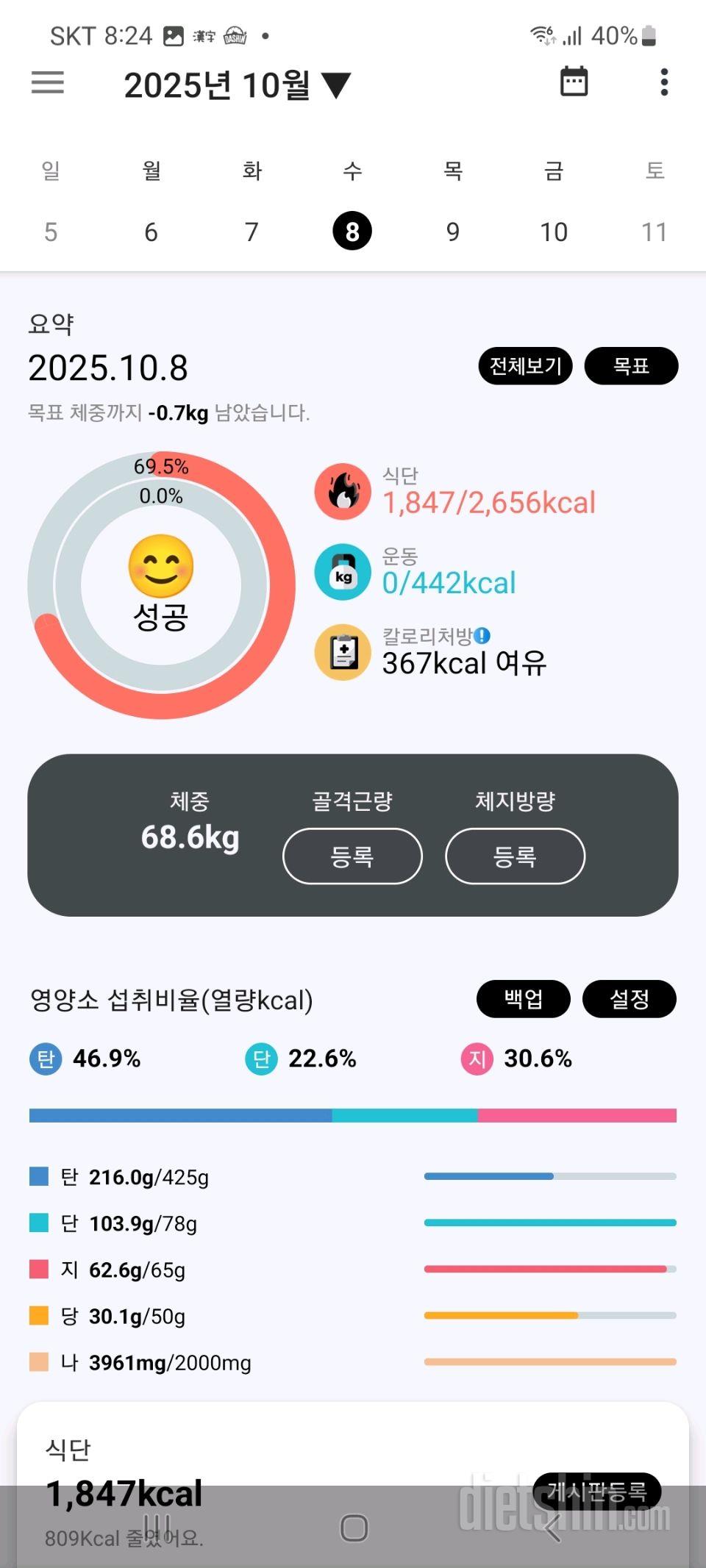Viewport: 706px width, 1568px height.
Task: Open the 목표 goal settings
Action: pos(631,366)
